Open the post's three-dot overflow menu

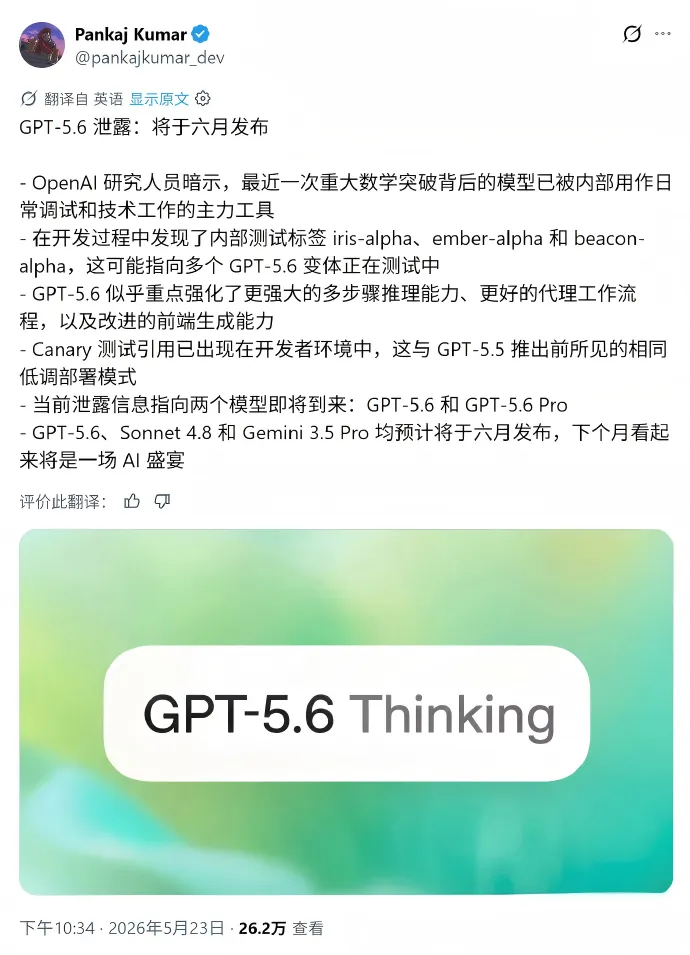tap(663, 33)
